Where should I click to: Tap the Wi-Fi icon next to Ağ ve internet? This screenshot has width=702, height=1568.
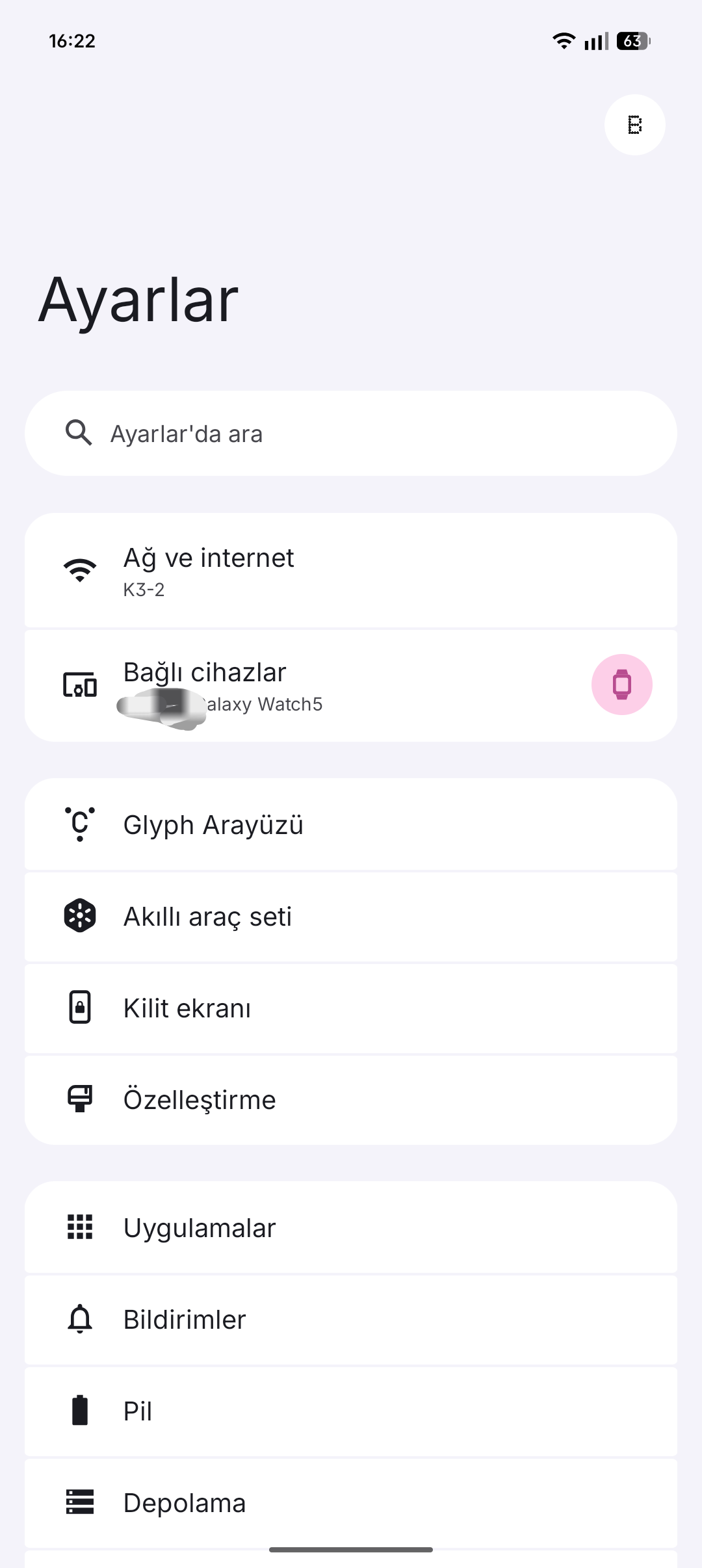coord(79,569)
